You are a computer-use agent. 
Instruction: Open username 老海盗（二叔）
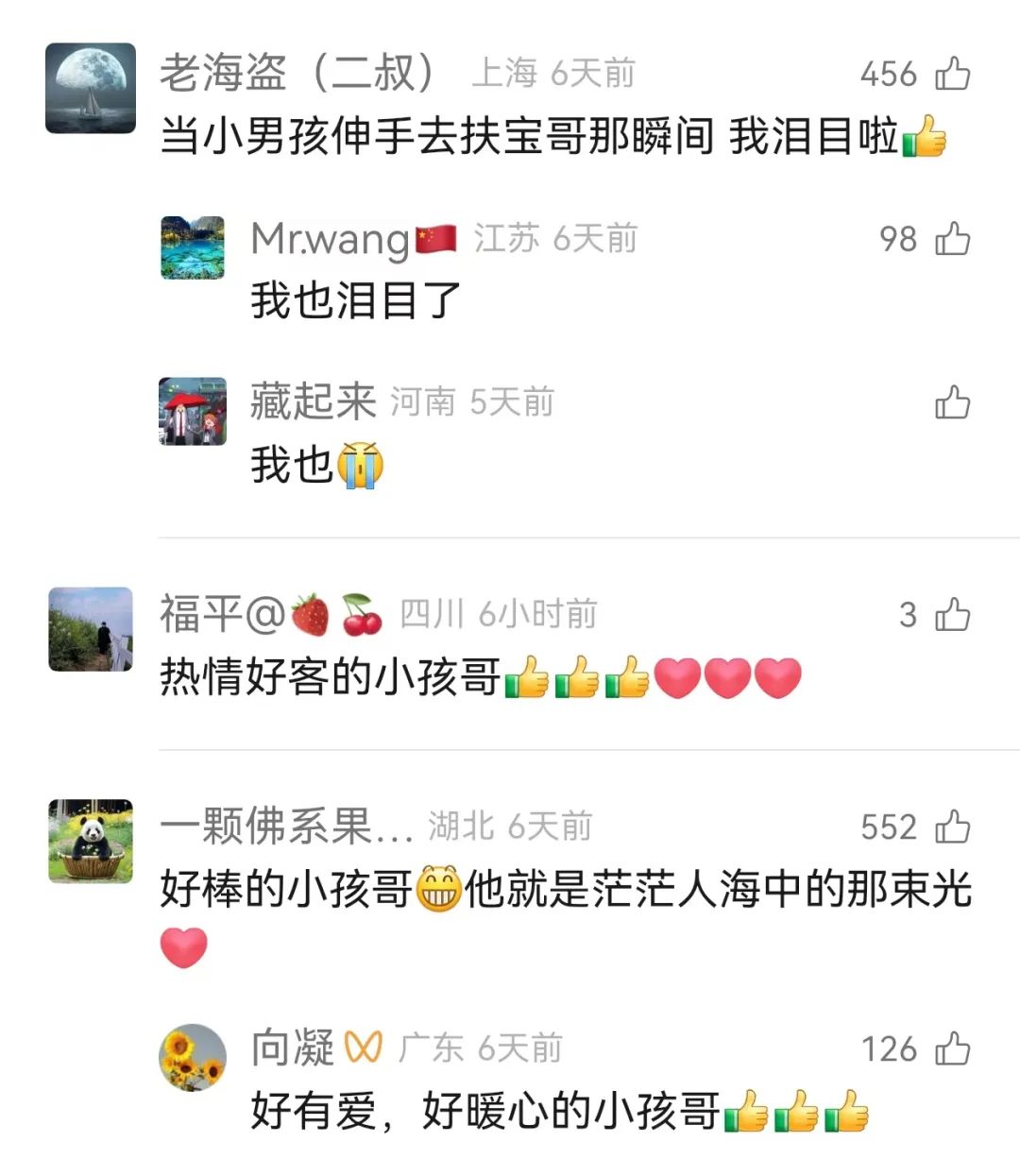(297, 73)
